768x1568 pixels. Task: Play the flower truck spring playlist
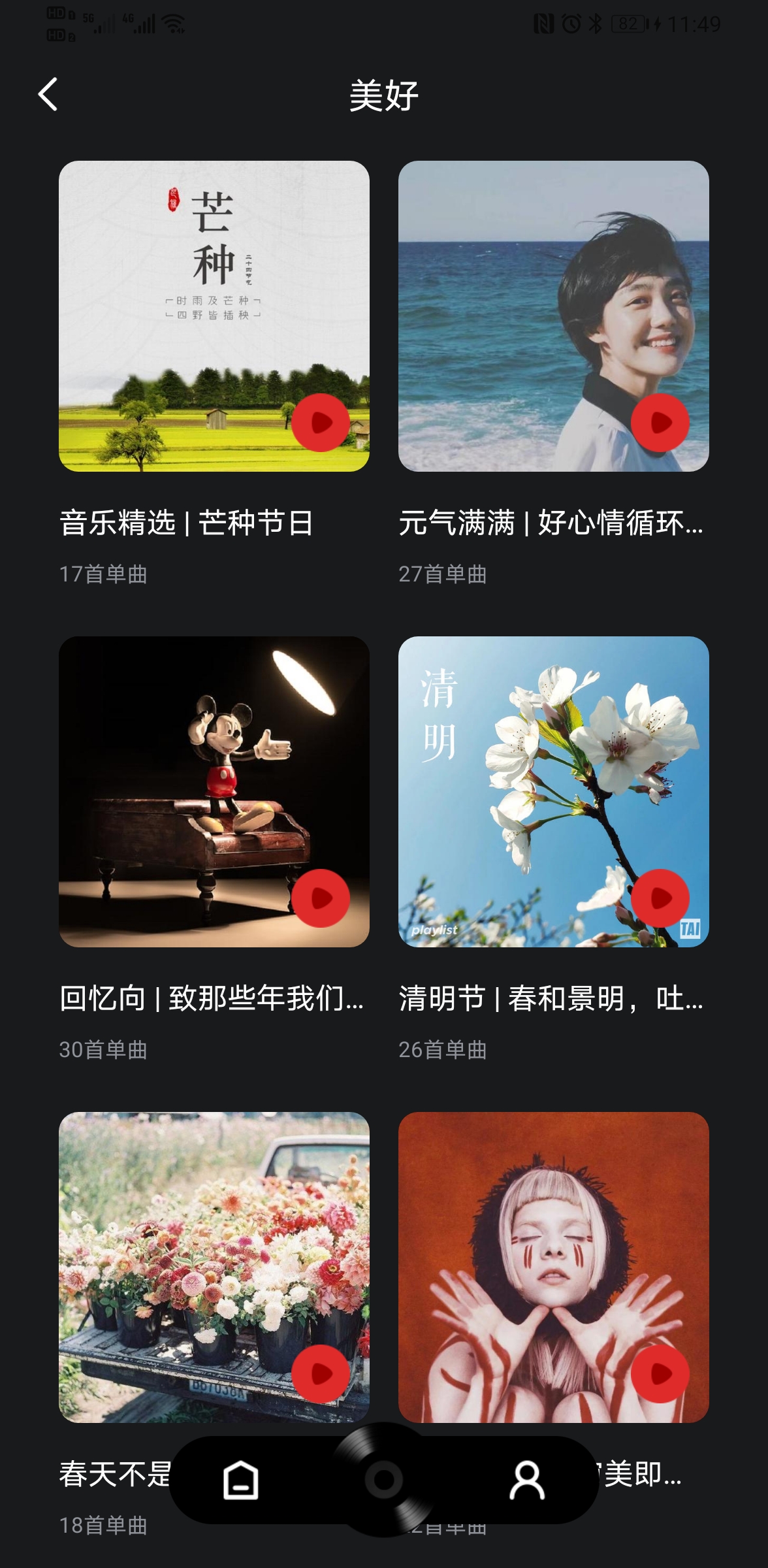321,1375
